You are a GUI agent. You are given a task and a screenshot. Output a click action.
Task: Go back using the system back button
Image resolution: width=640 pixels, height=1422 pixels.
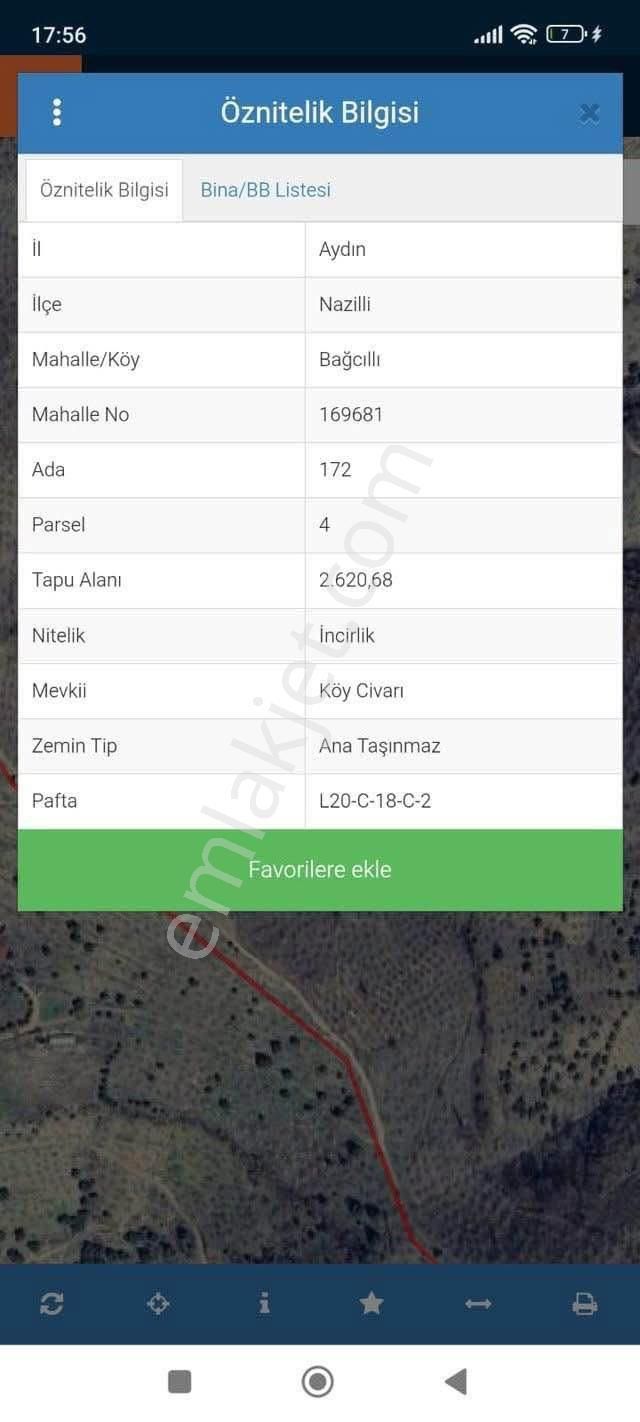point(456,1381)
